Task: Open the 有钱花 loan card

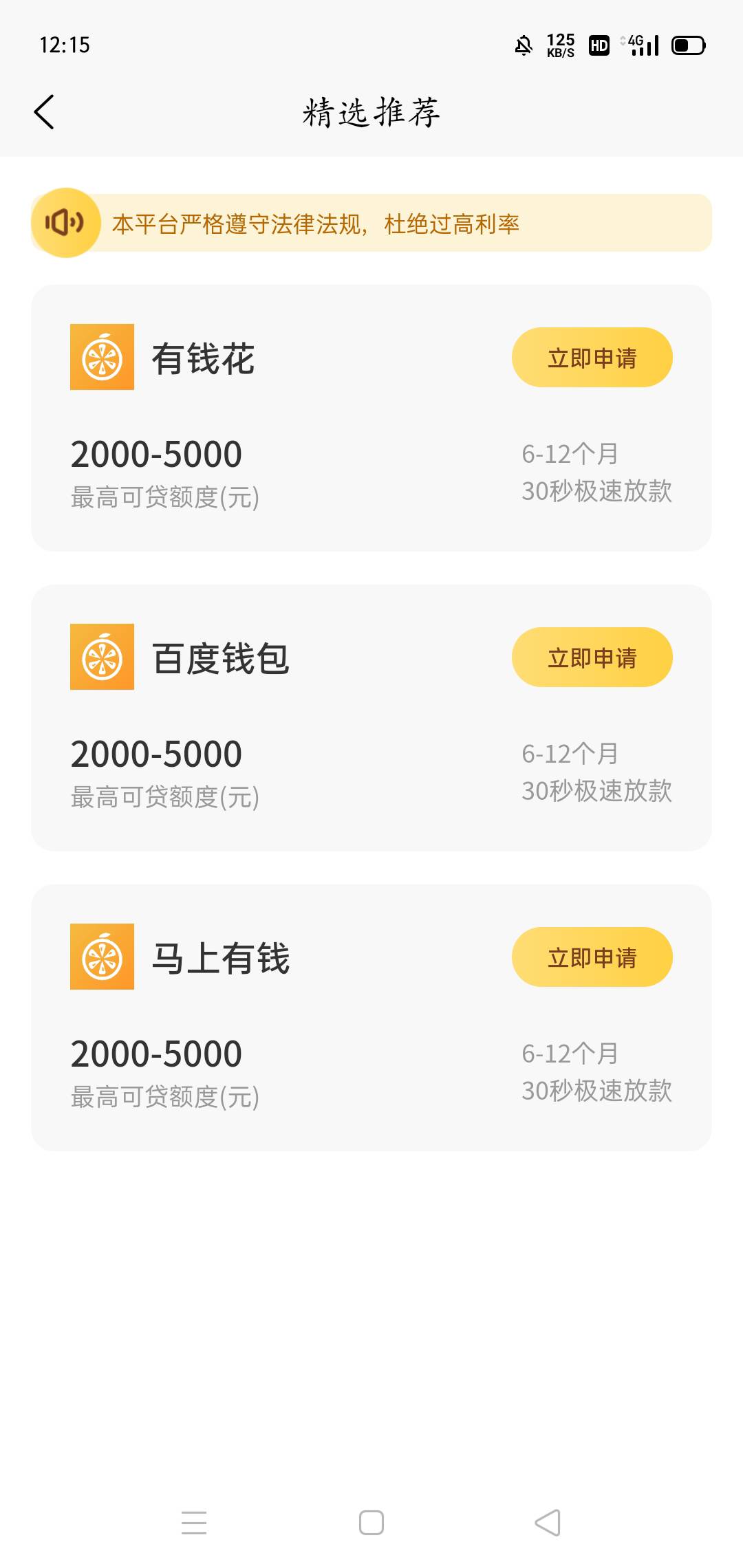Action: [x=371, y=418]
